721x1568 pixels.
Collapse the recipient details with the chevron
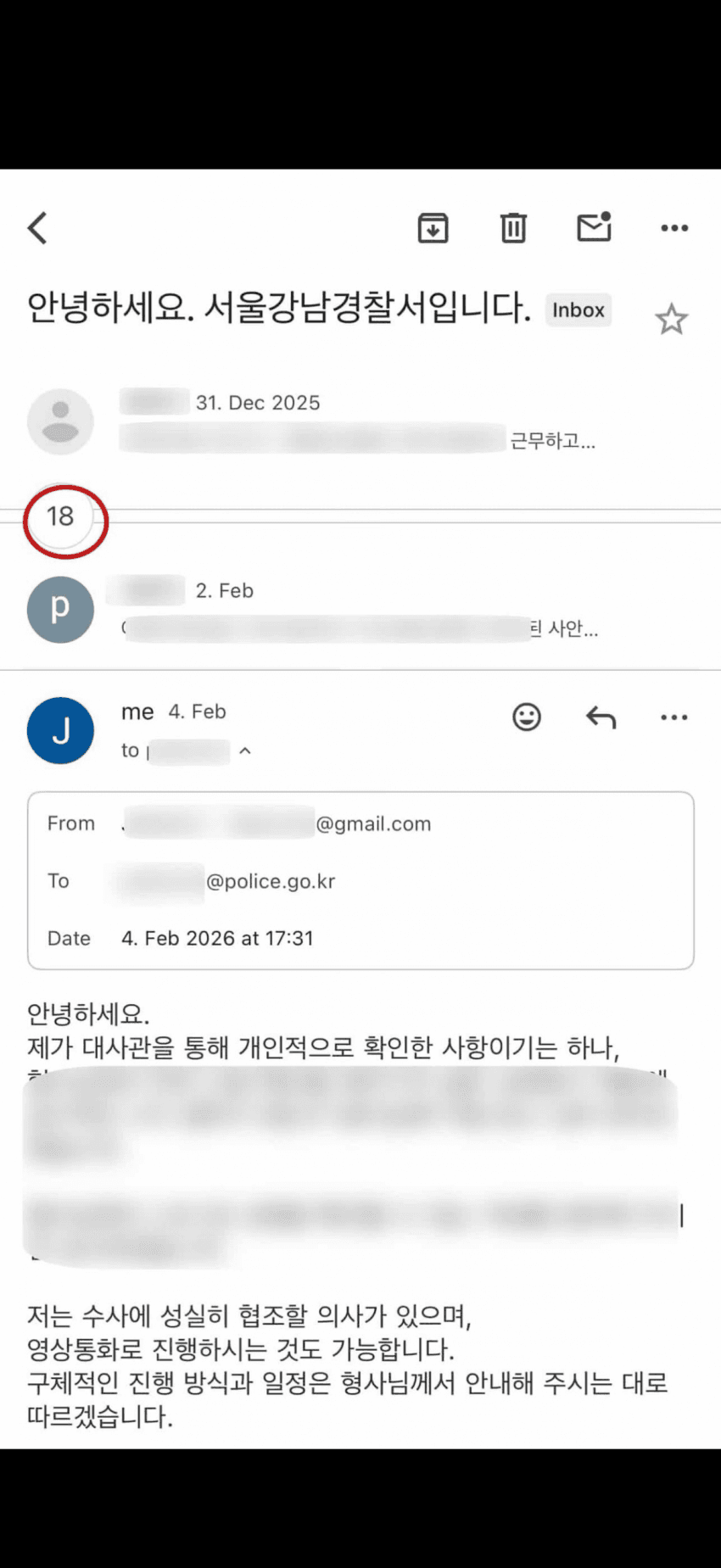click(x=245, y=751)
